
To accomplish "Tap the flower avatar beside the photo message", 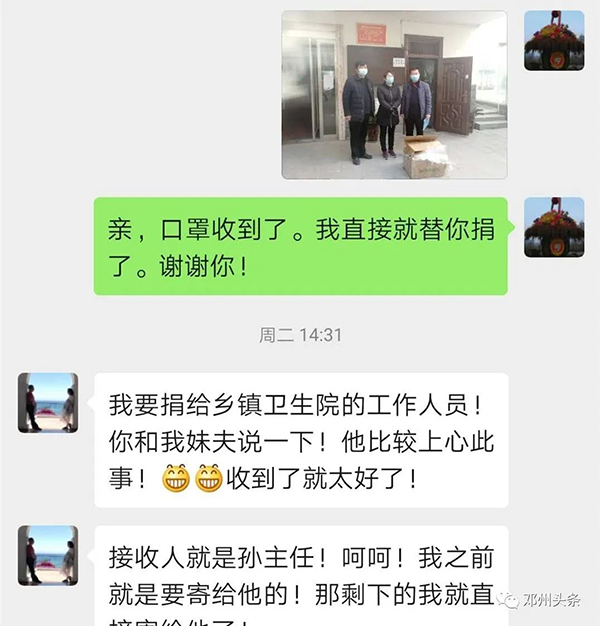I will click(554, 40).
